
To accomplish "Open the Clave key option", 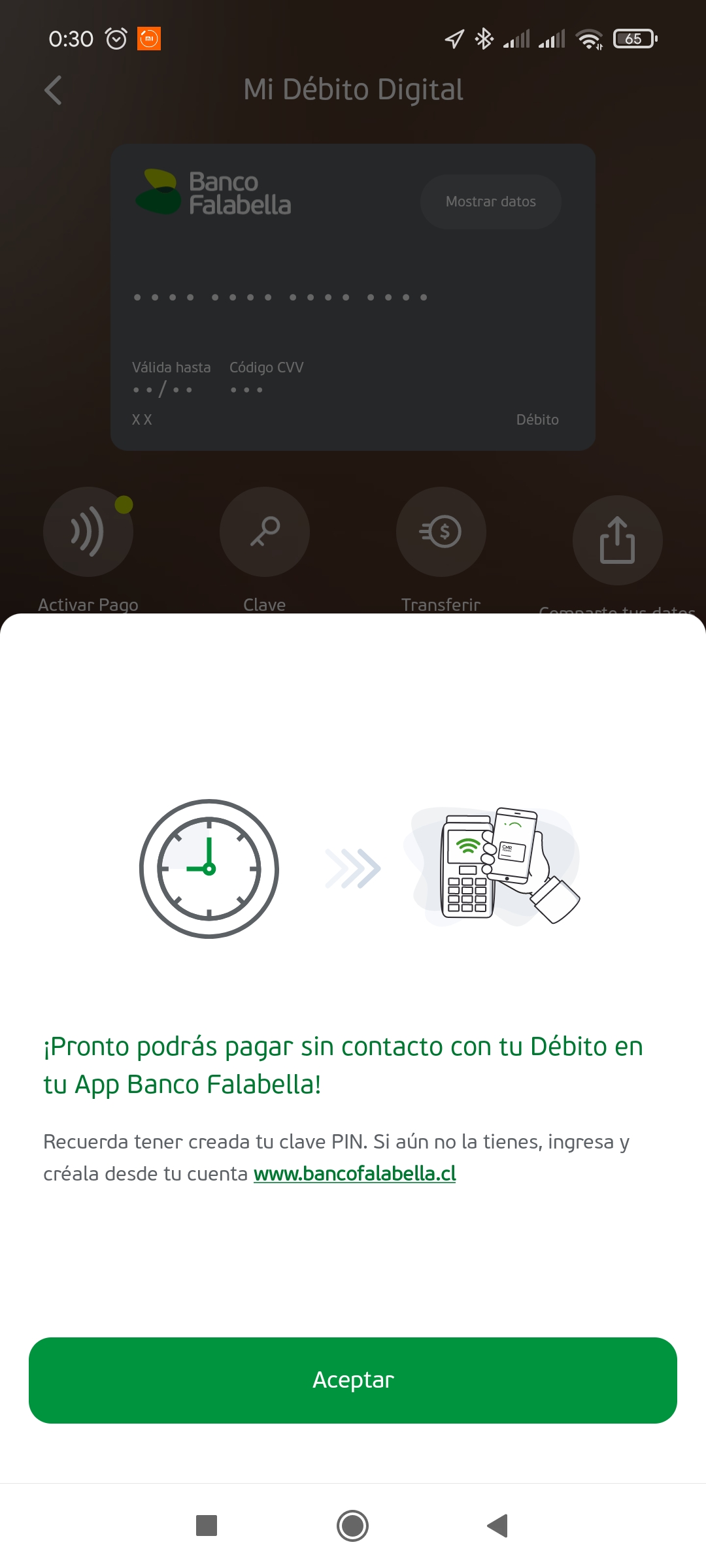I will tap(265, 532).
